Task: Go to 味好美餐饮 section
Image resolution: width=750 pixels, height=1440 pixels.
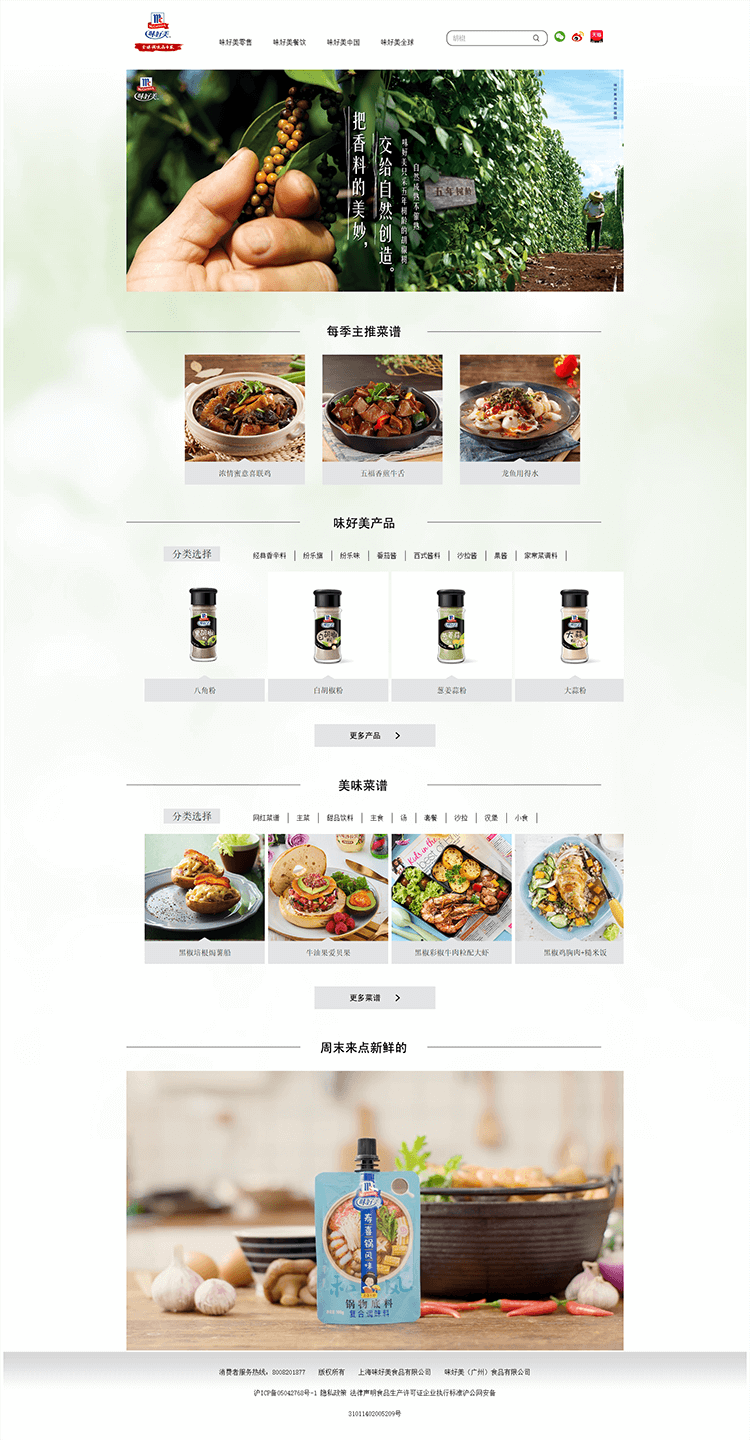Action: (289, 42)
